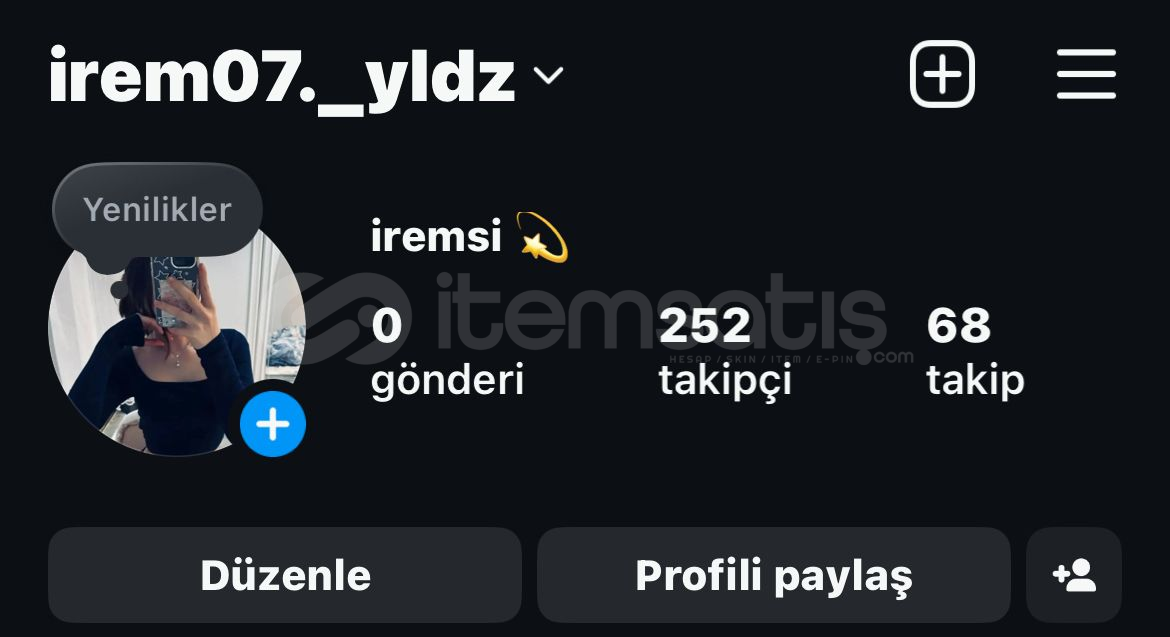View the 252 takipçi followers list
The width and height of the screenshot is (1170, 637).
click(x=724, y=351)
